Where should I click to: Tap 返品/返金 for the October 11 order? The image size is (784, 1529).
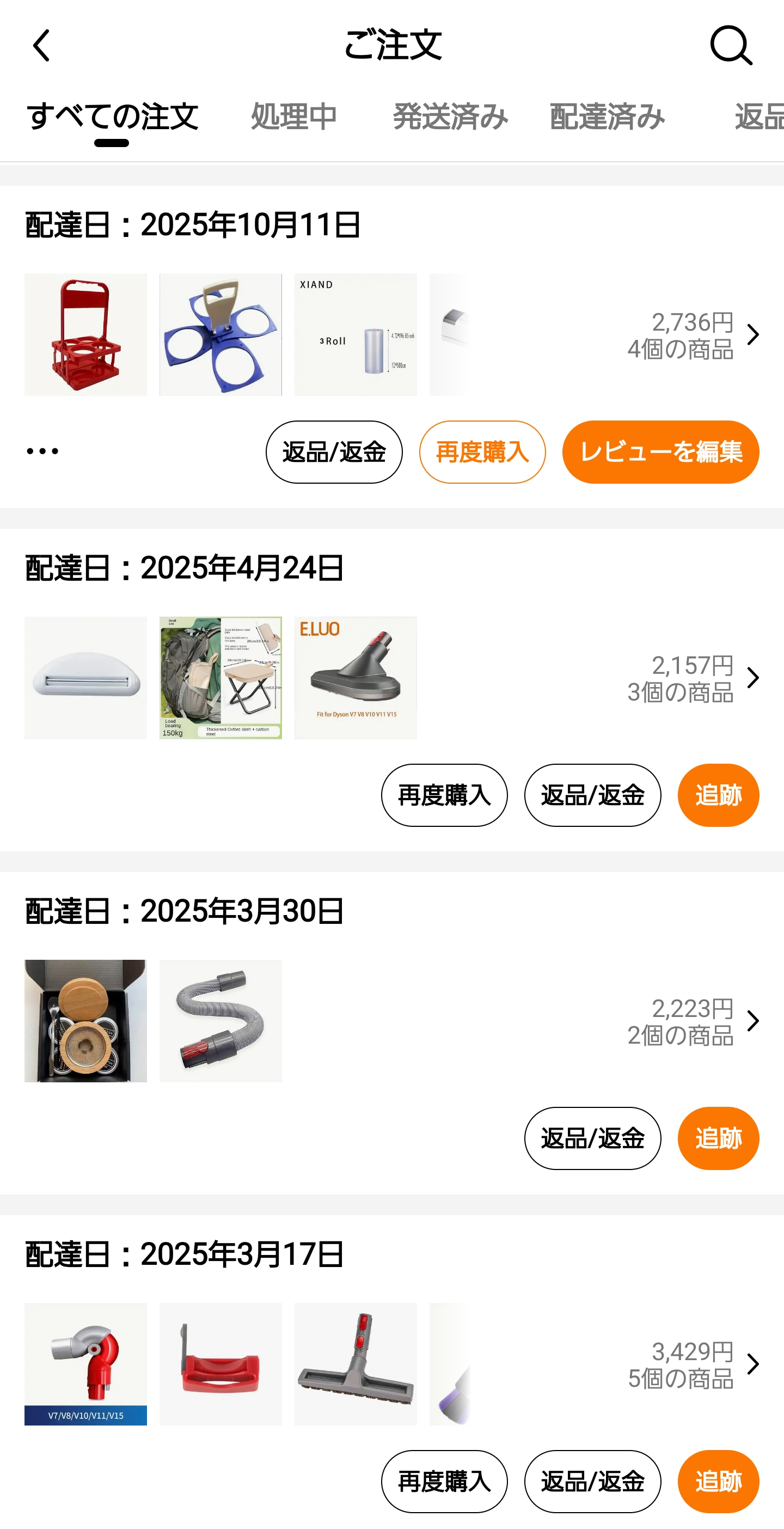(334, 452)
